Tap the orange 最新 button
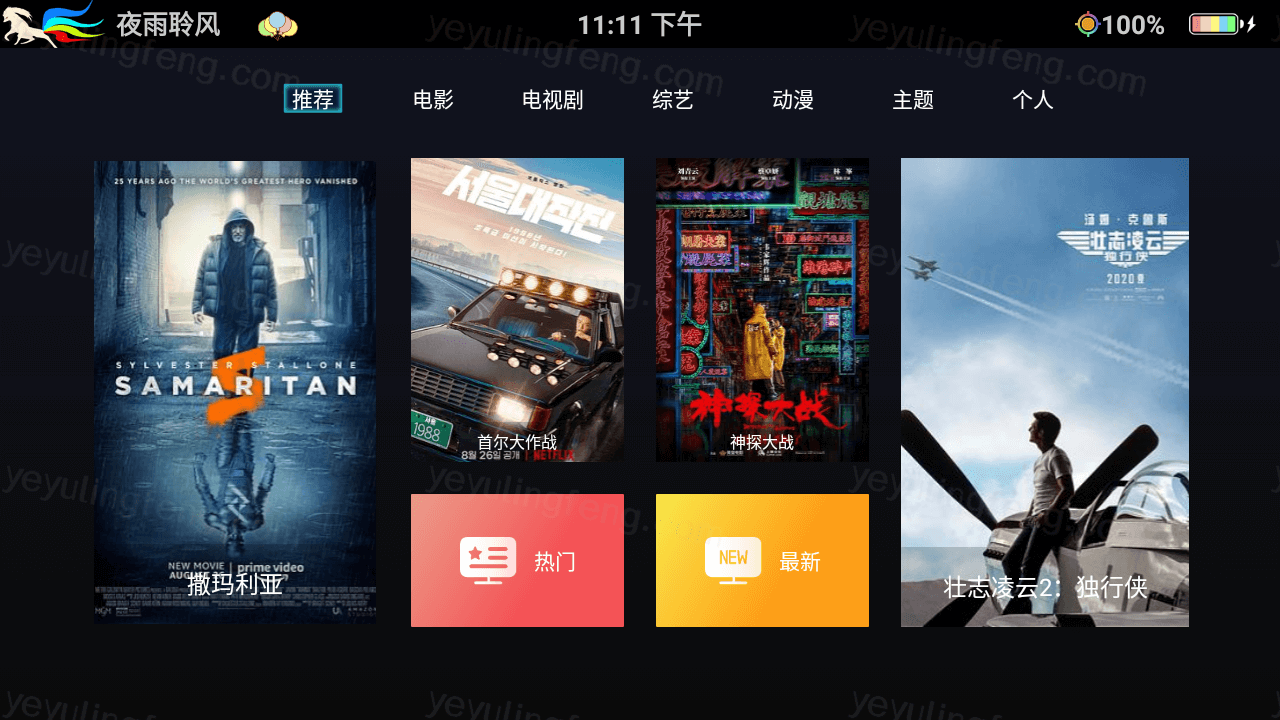The width and height of the screenshot is (1280, 720). [x=762, y=560]
